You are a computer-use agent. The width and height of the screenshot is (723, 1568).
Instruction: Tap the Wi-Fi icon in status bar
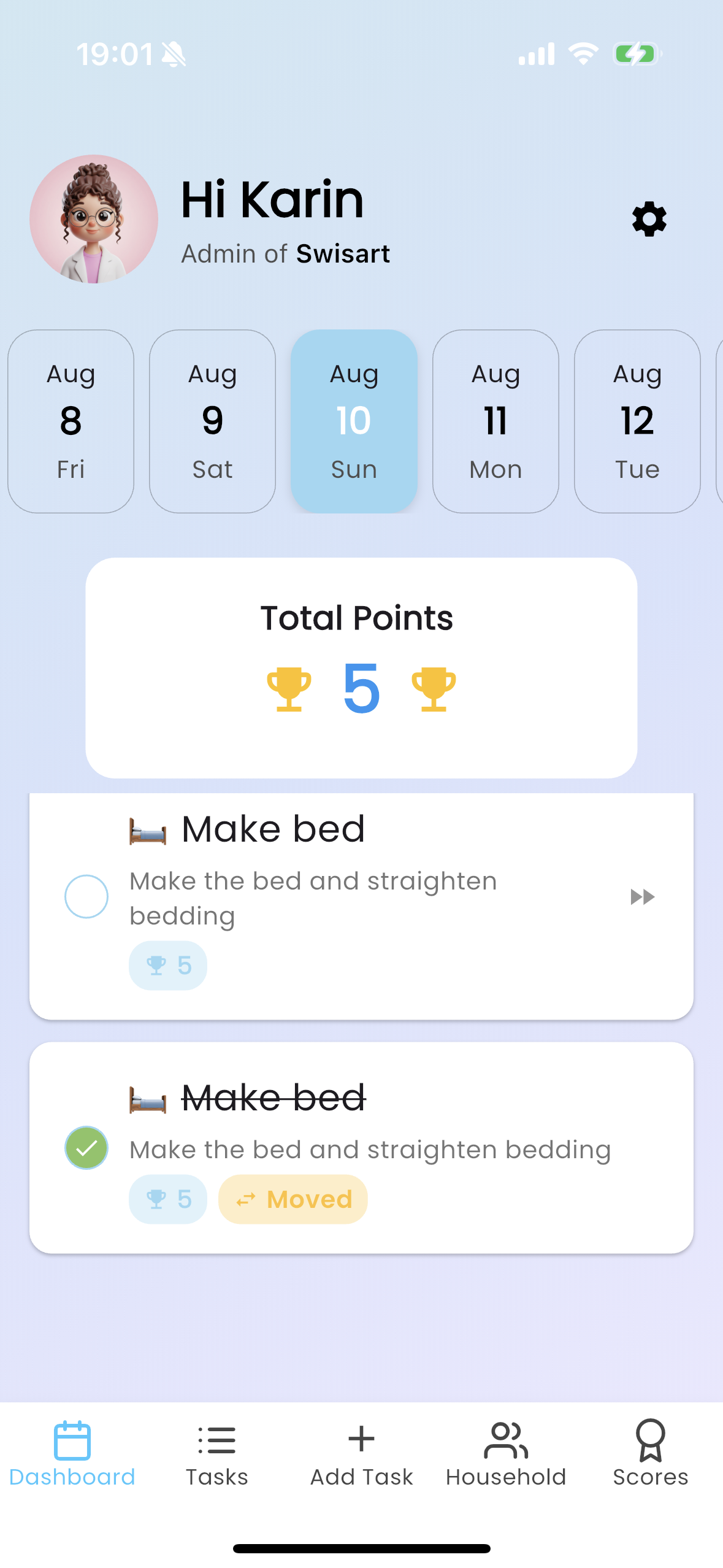pyautogui.click(x=582, y=54)
